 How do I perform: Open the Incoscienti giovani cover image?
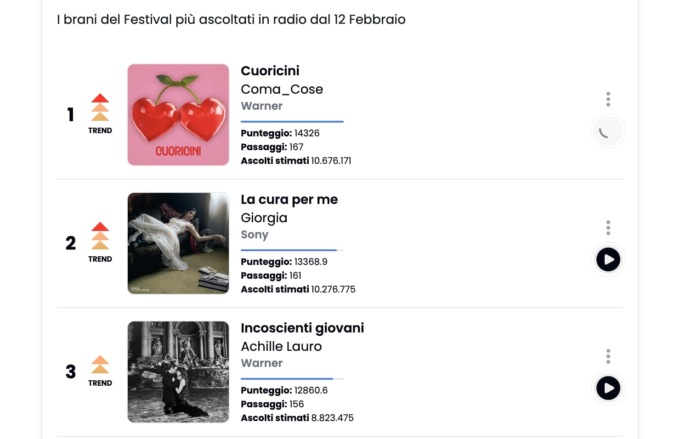(x=178, y=371)
